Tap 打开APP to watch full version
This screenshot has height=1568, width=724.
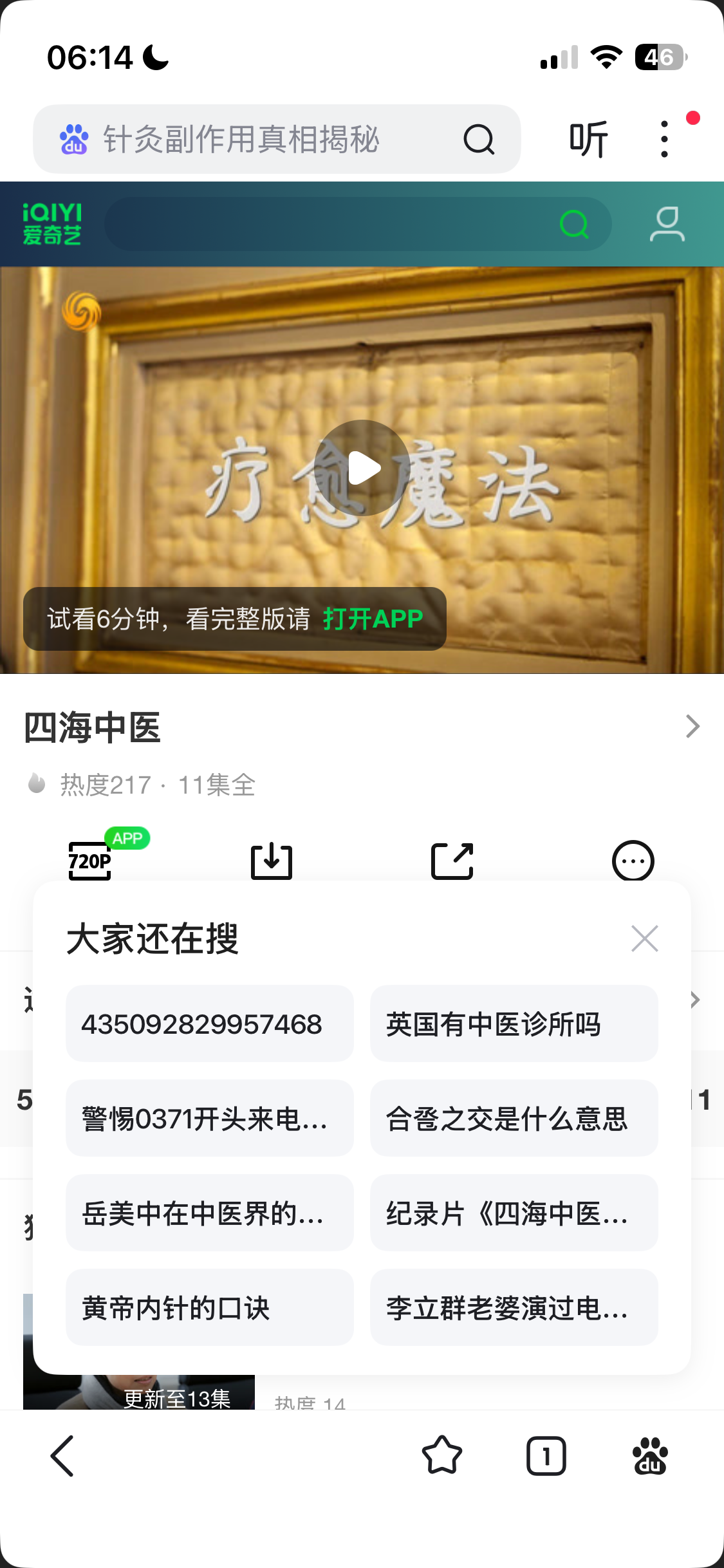[373, 619]
